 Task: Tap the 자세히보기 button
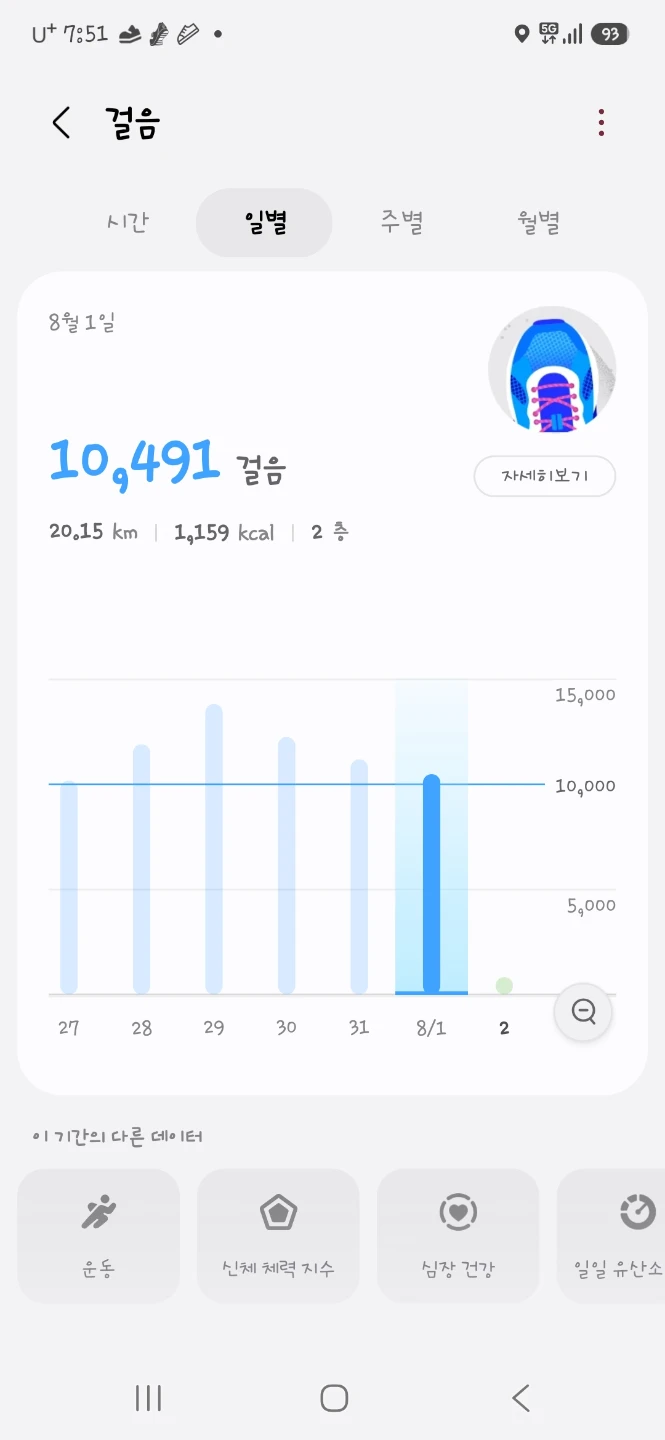(544, 476)
